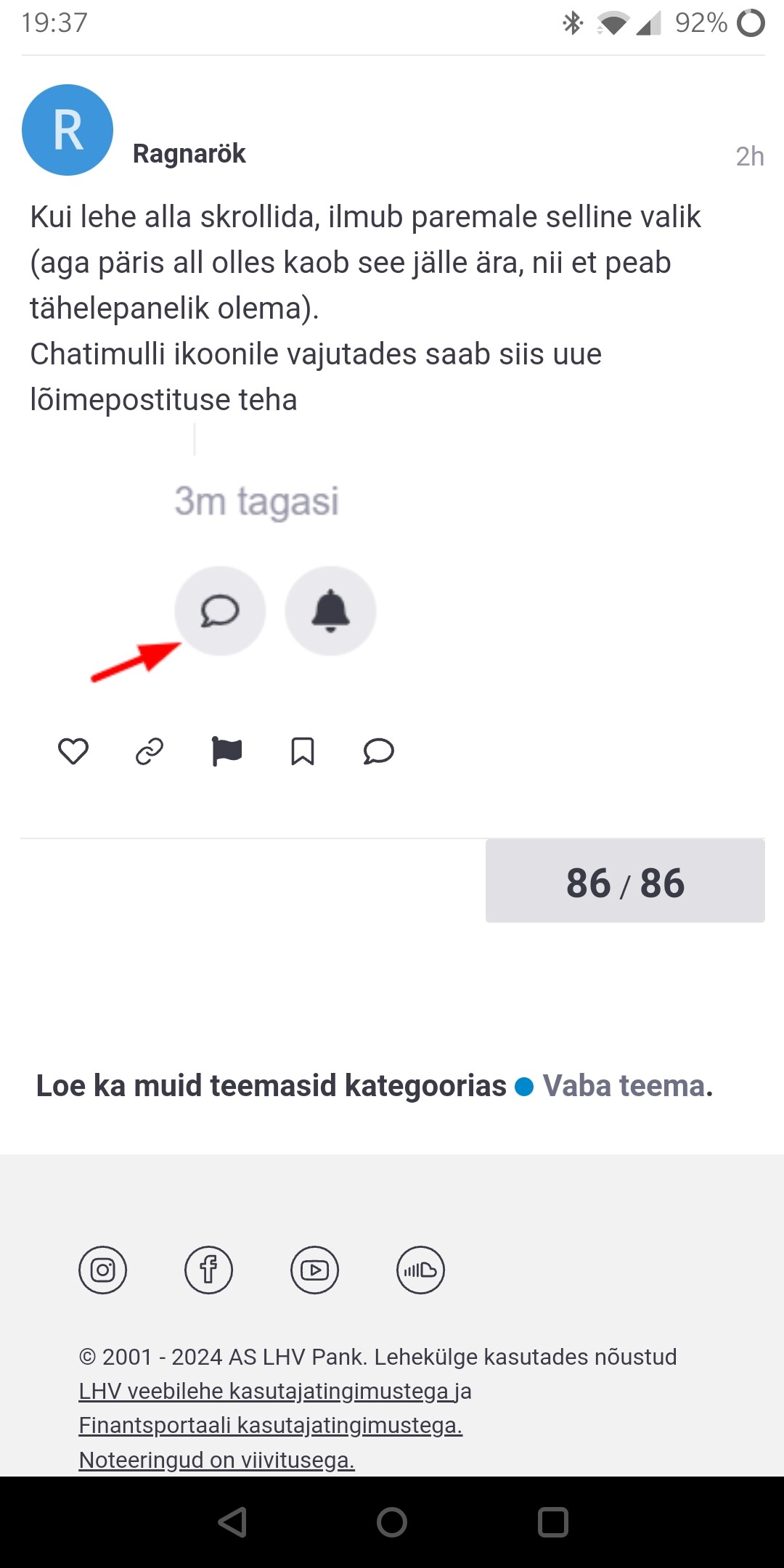The height and width of the screenshot is (1568, 784).
Task: Like Ragnarök's post with the heart
Action: click(73, 751)
